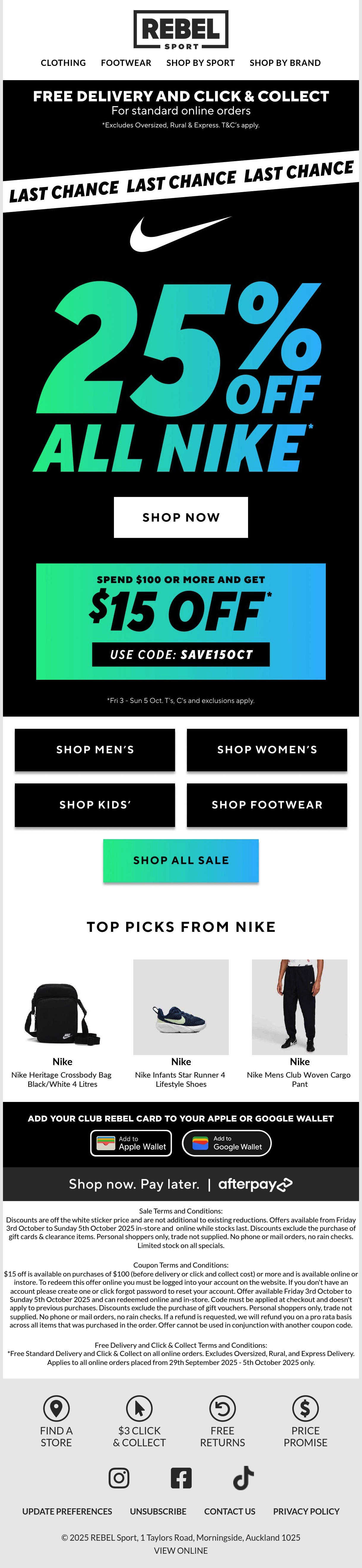Open the SHOP BY BRAND menu
Screen dimensions: 362x1568
[285, 63]
